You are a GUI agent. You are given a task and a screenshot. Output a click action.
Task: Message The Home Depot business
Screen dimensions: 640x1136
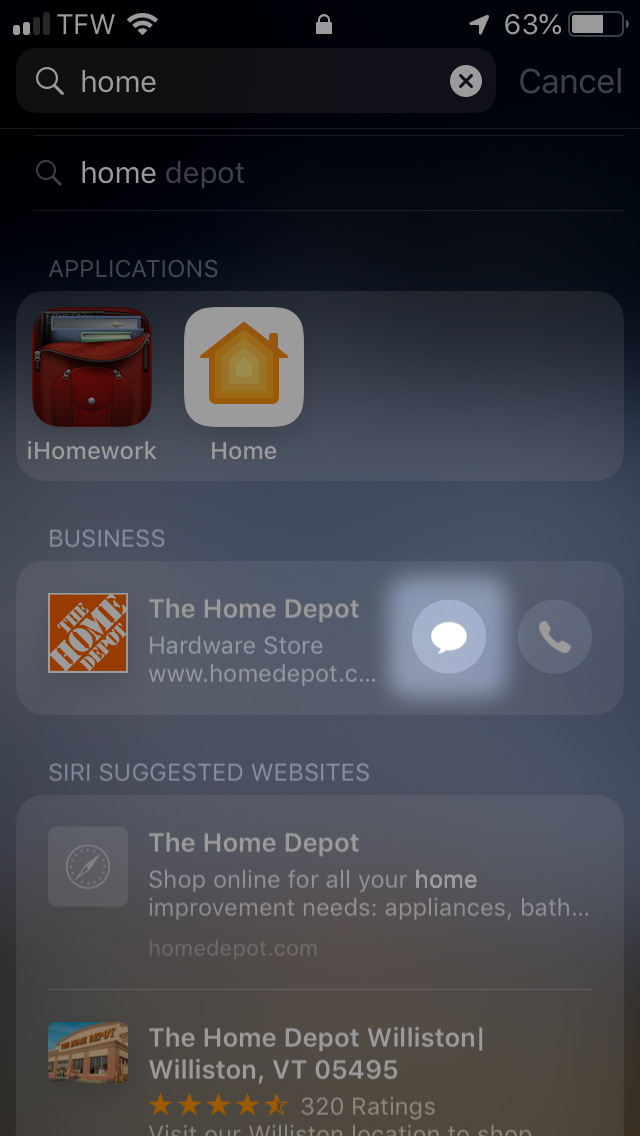click(x=449, y=636)
